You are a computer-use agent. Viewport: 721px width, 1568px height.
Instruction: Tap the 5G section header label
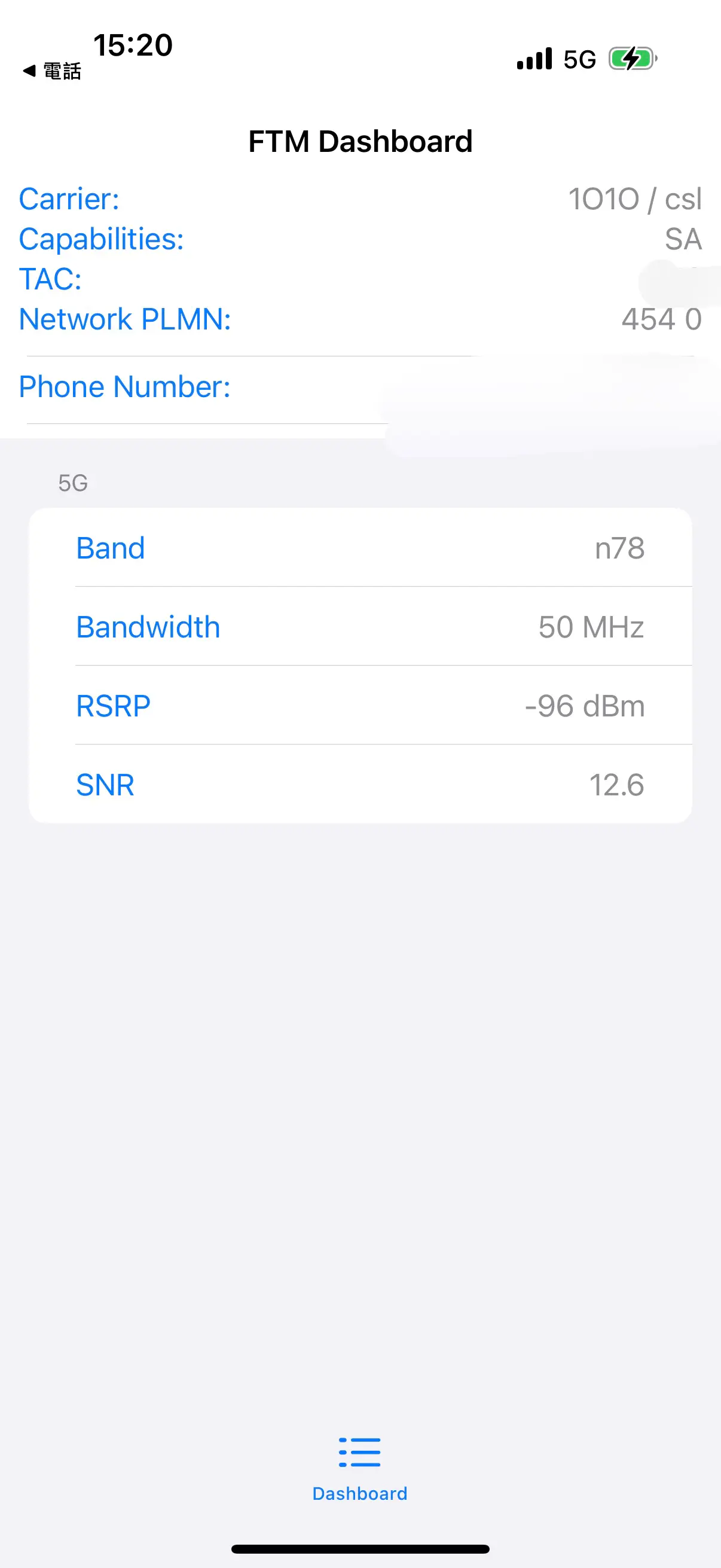click(72, 483)
